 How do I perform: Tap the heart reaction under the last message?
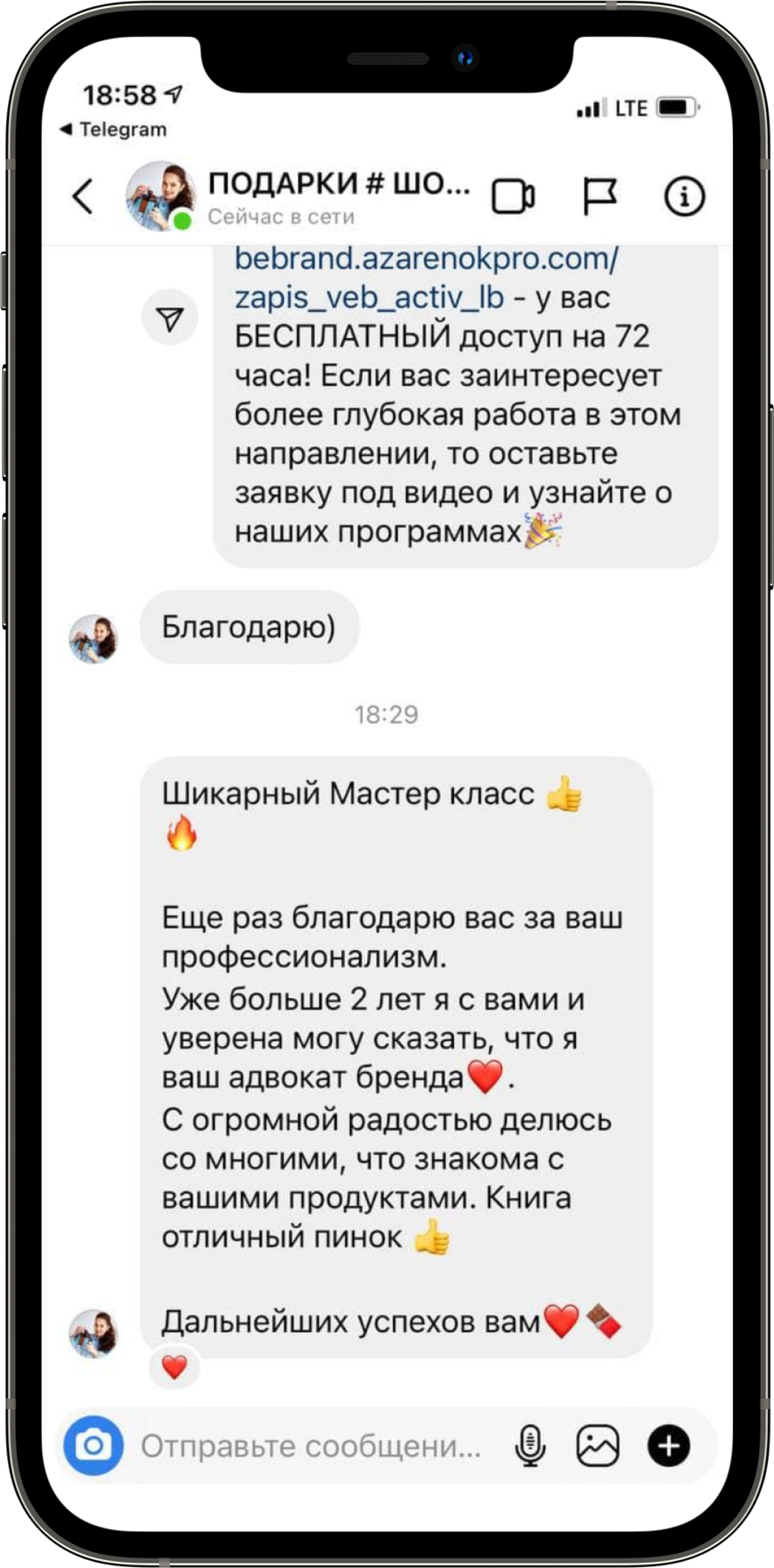175,1368
